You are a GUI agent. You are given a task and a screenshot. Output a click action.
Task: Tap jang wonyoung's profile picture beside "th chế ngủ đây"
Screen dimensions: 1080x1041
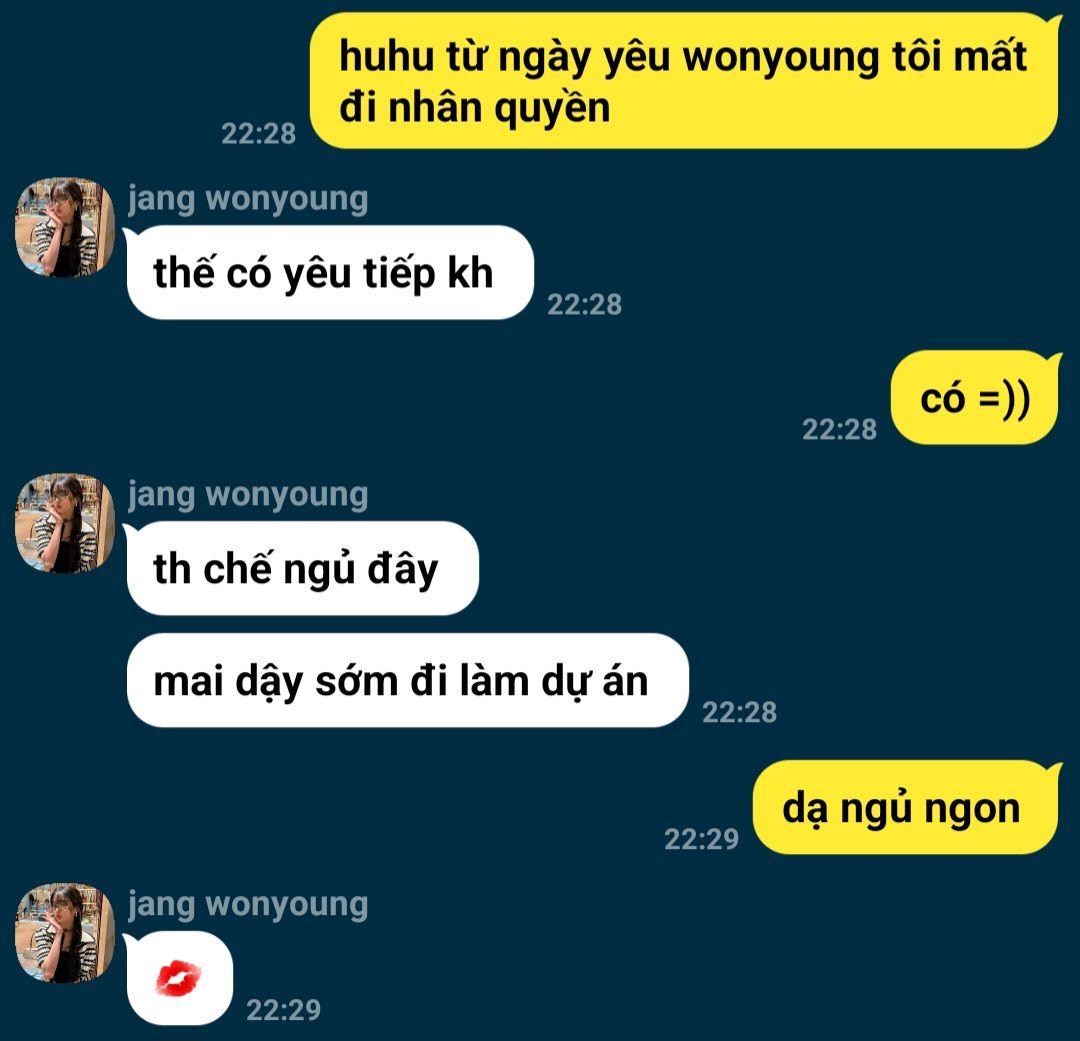(x=65, y=524)
